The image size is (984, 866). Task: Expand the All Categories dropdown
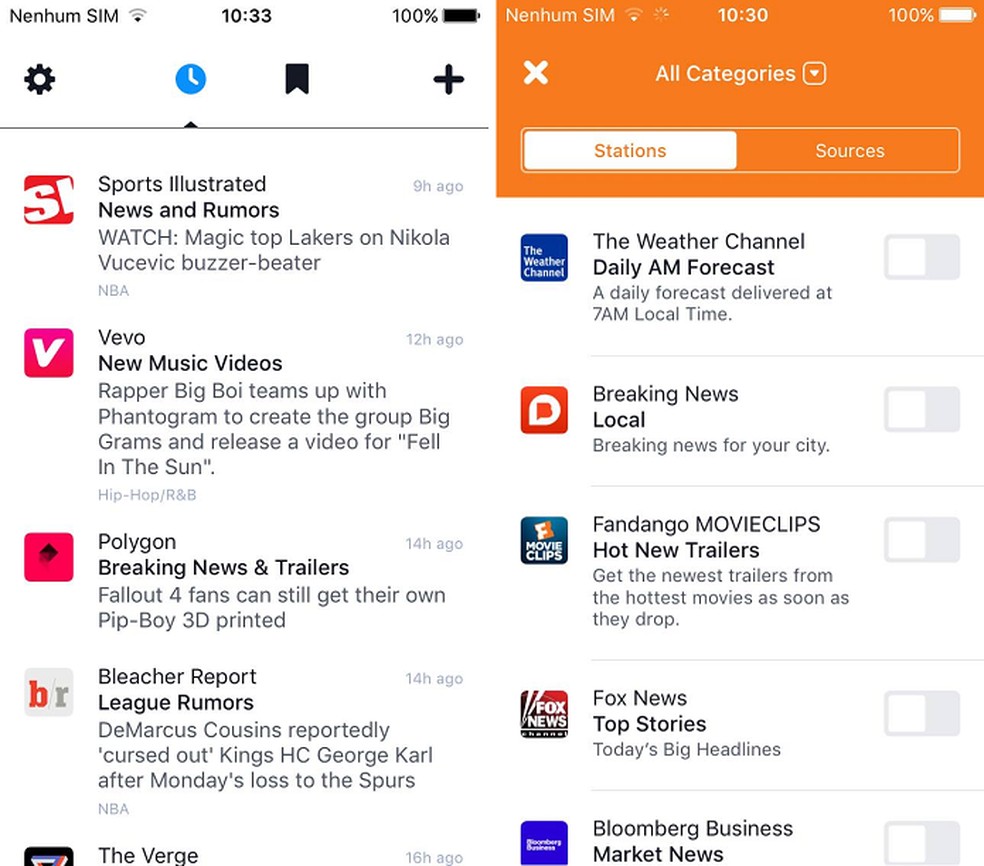tap(740, 73)
